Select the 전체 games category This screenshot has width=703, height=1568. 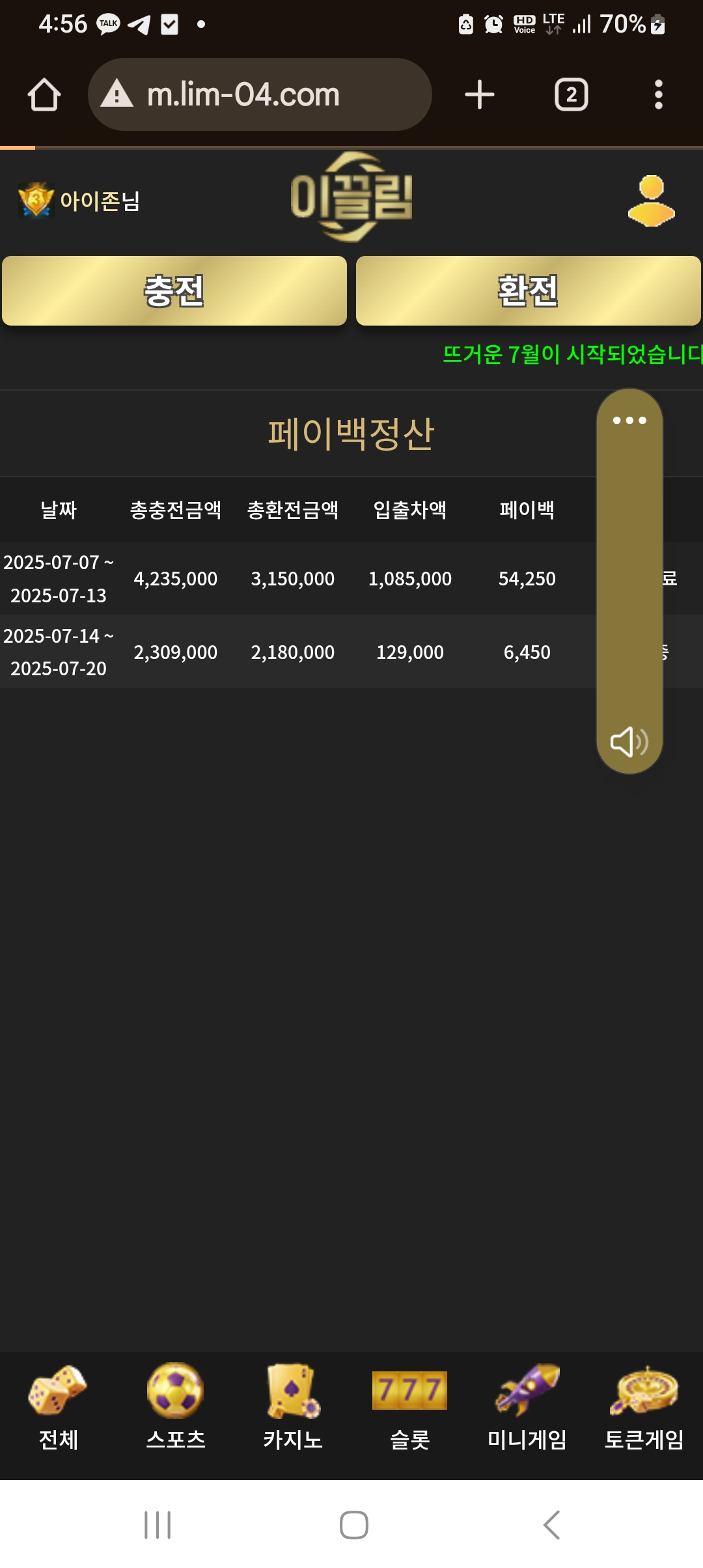[59, 1408]
